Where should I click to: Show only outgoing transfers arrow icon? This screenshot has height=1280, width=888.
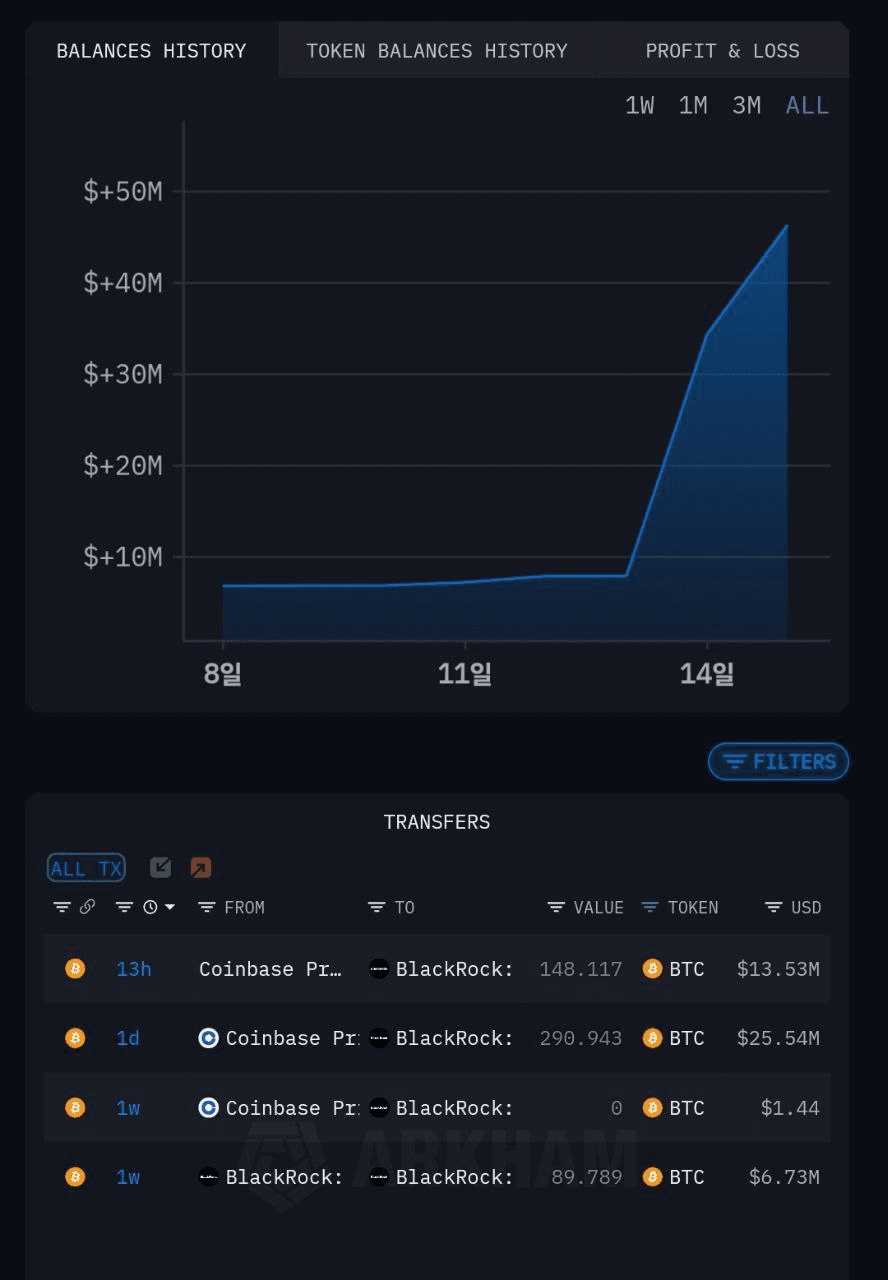200,868
